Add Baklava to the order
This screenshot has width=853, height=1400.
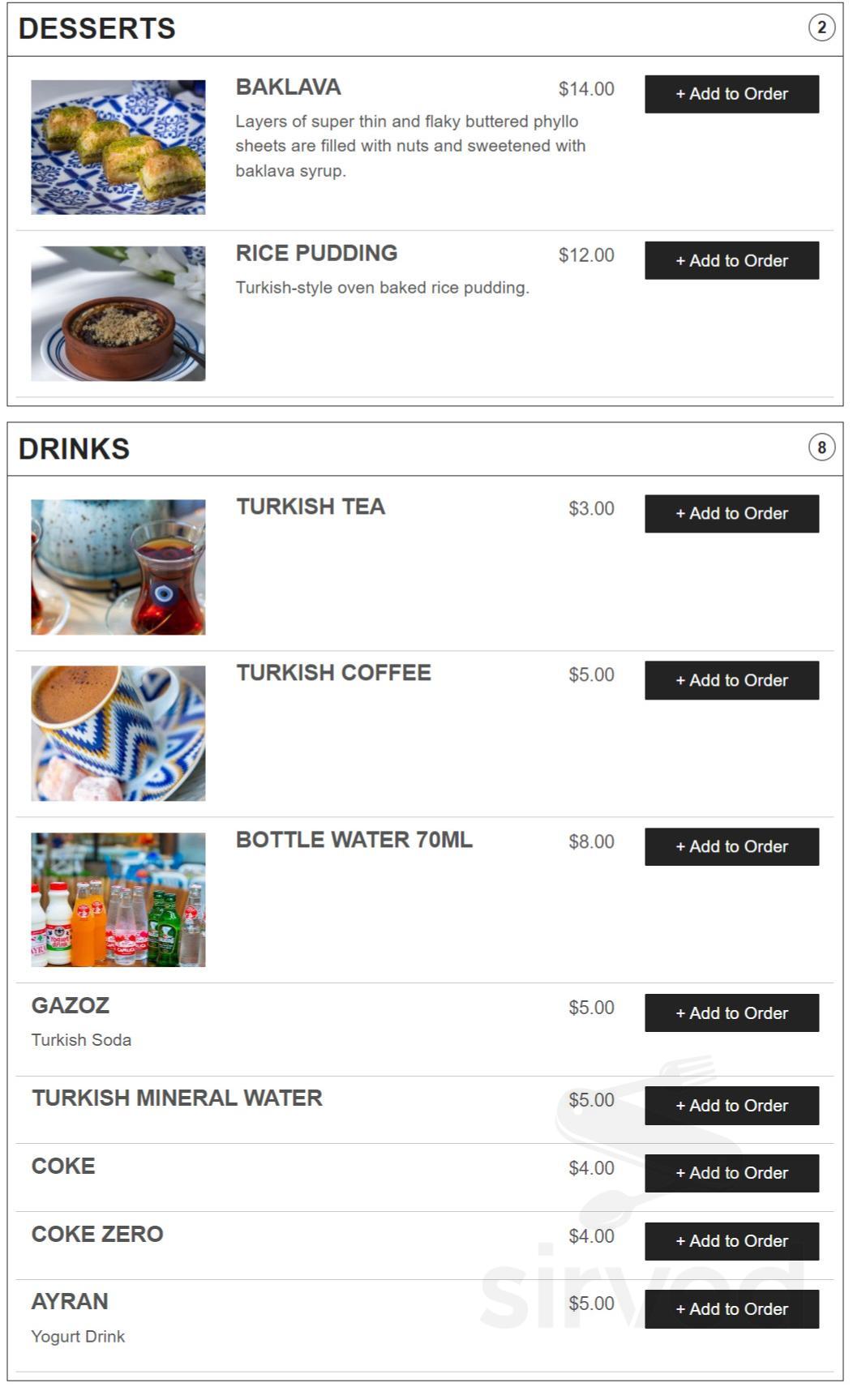(731, 93)
